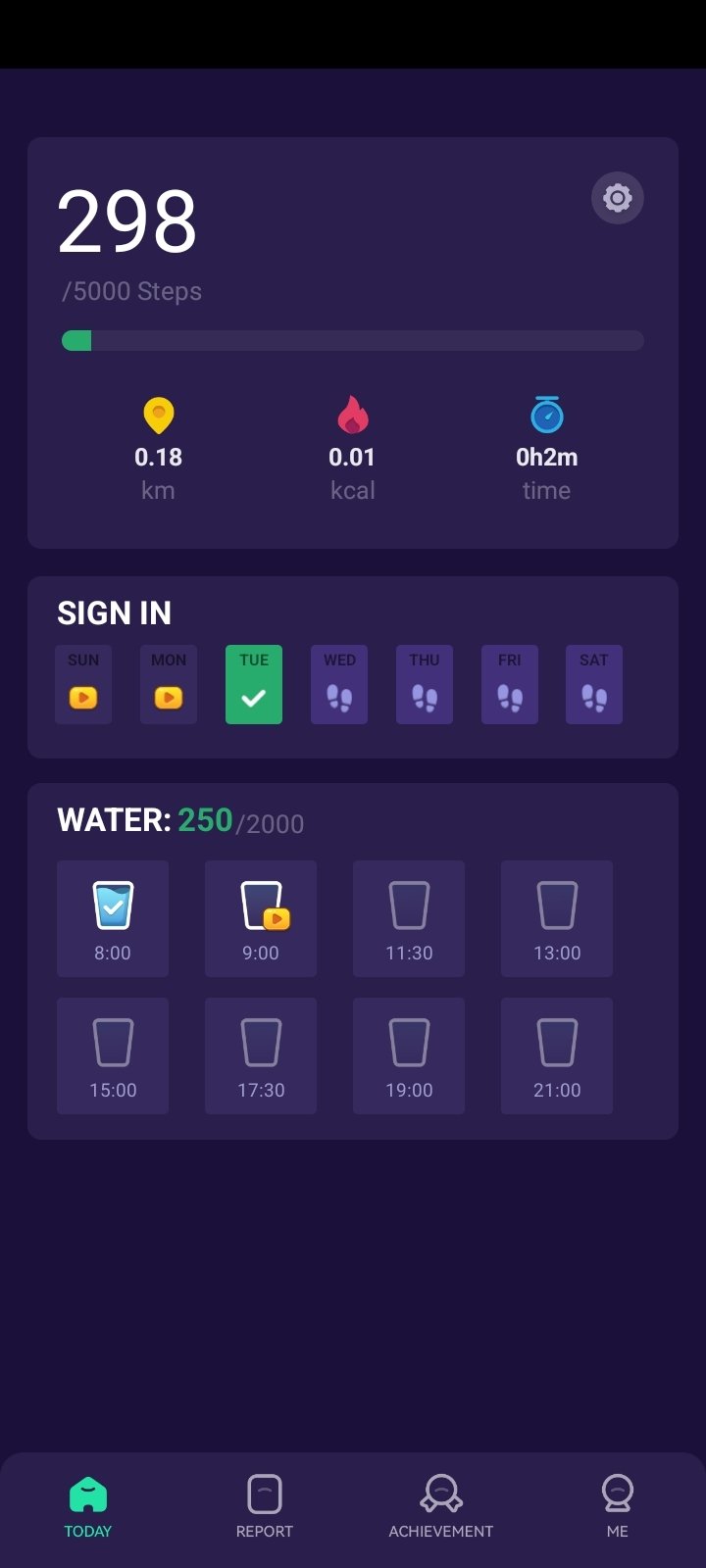Viewport: 706px width, 1568px height.
Task: Log the 11:30 water glass
Action: coord(409,918)
